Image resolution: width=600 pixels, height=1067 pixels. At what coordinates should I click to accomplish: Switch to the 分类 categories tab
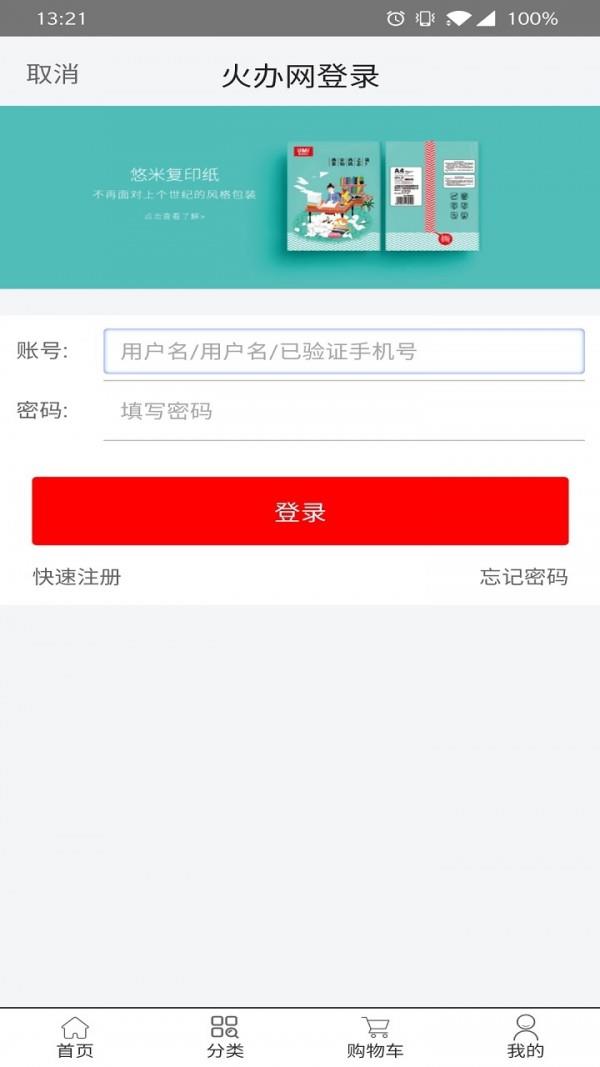[225, 1037]
